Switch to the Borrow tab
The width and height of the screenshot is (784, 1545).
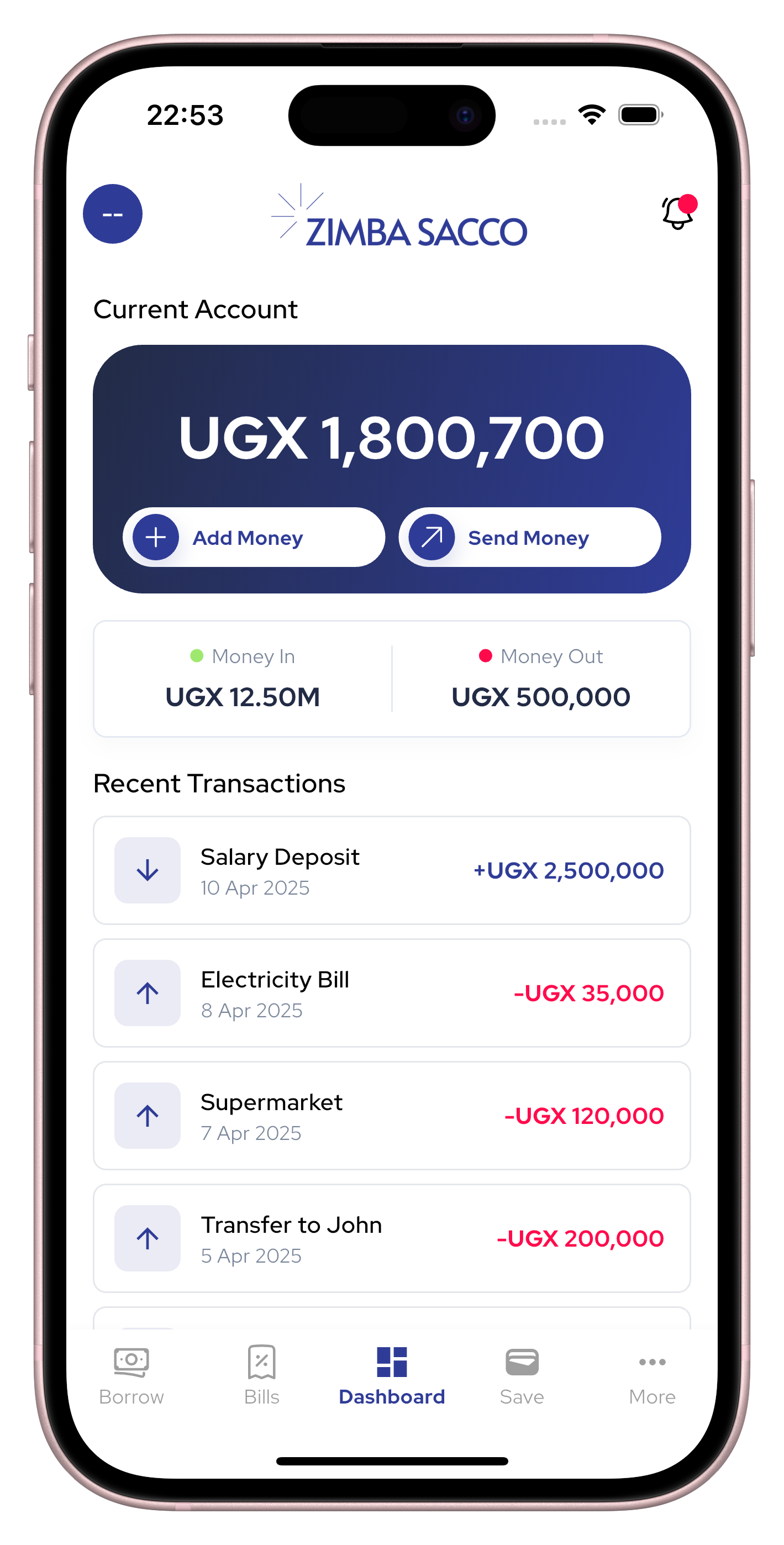(x=131, y=1376)
